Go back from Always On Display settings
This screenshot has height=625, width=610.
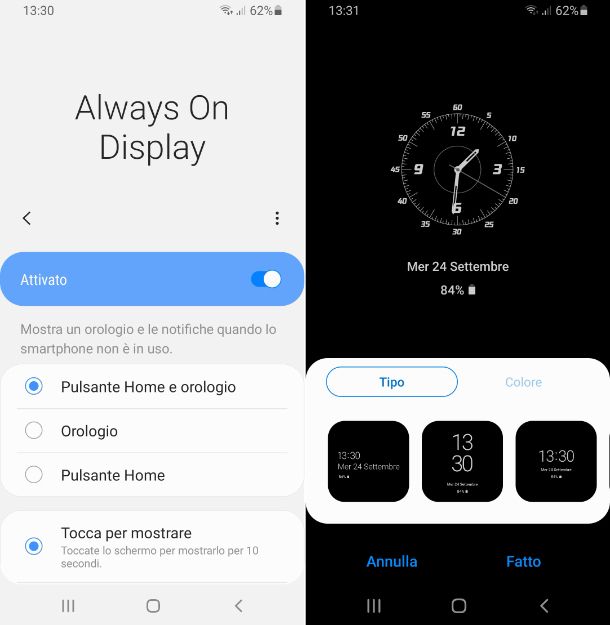point(27,218)
